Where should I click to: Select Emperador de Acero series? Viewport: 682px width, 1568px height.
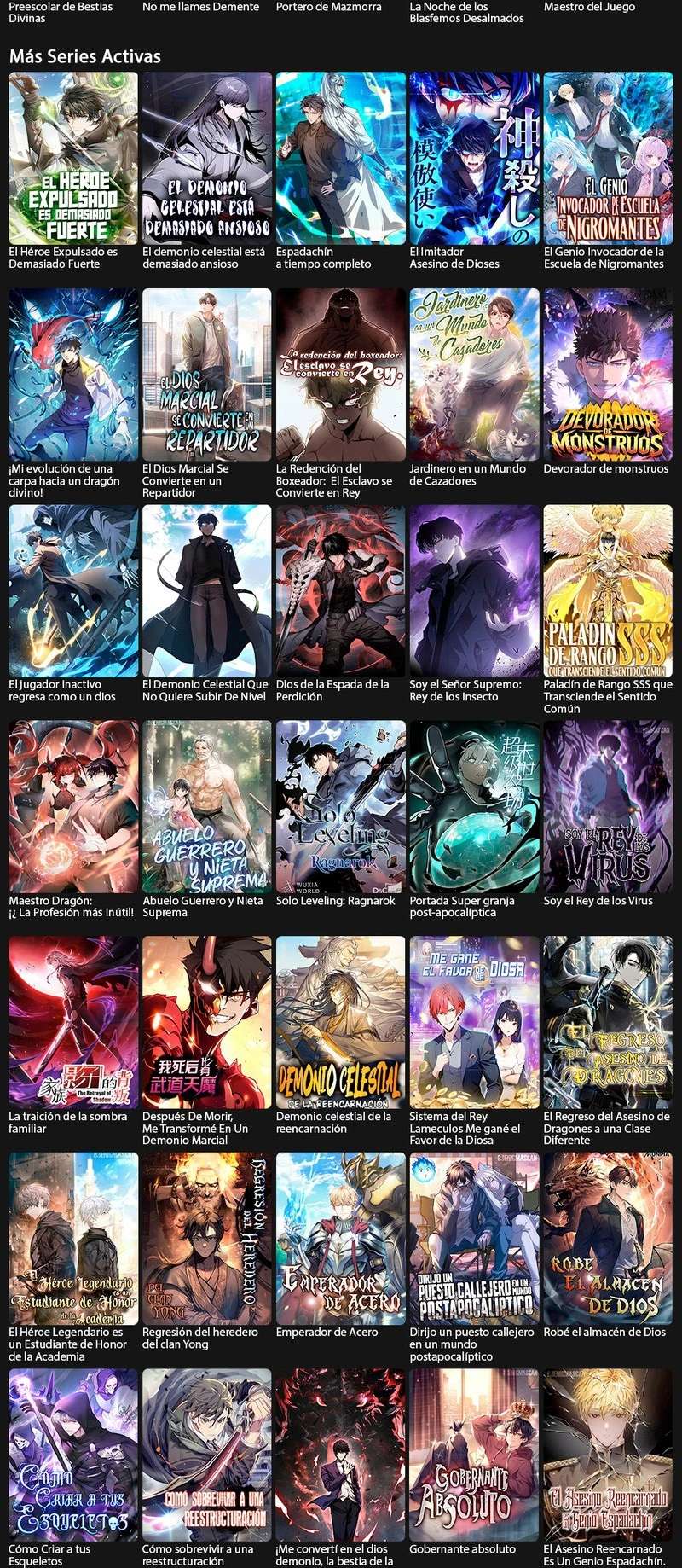point(341,1238)
